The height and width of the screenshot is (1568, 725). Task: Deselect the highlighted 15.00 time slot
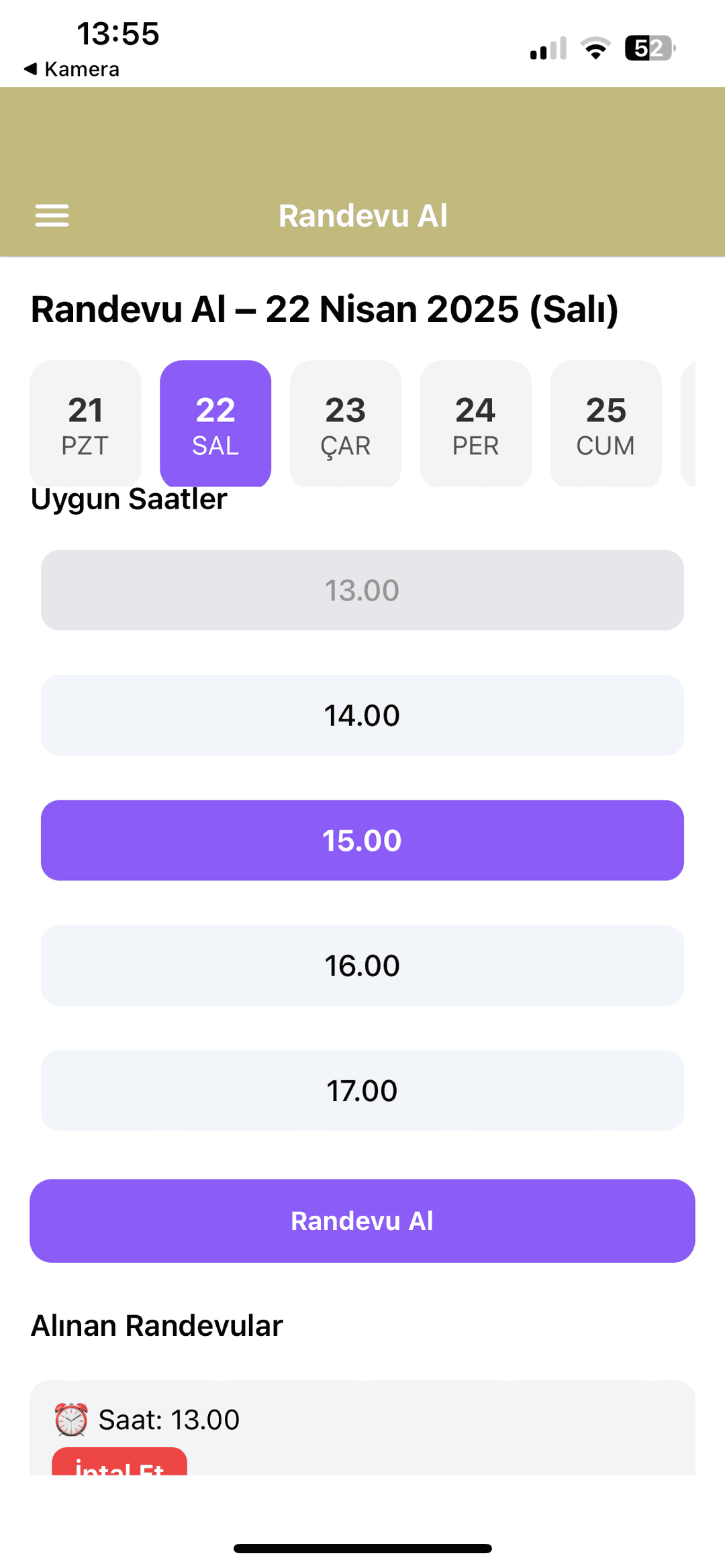[x=362, y=839]
